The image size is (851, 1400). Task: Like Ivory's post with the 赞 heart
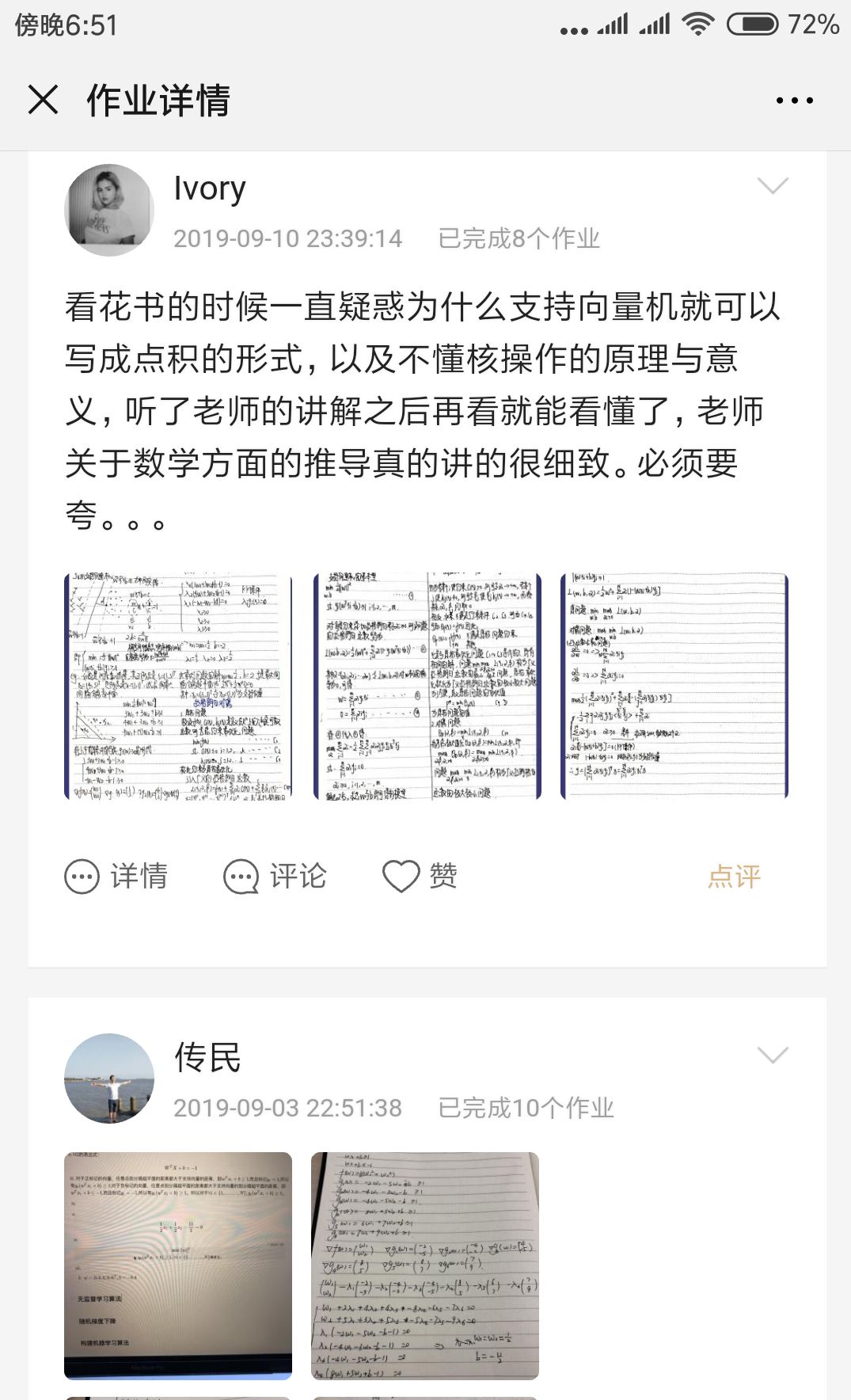point(420,877)
